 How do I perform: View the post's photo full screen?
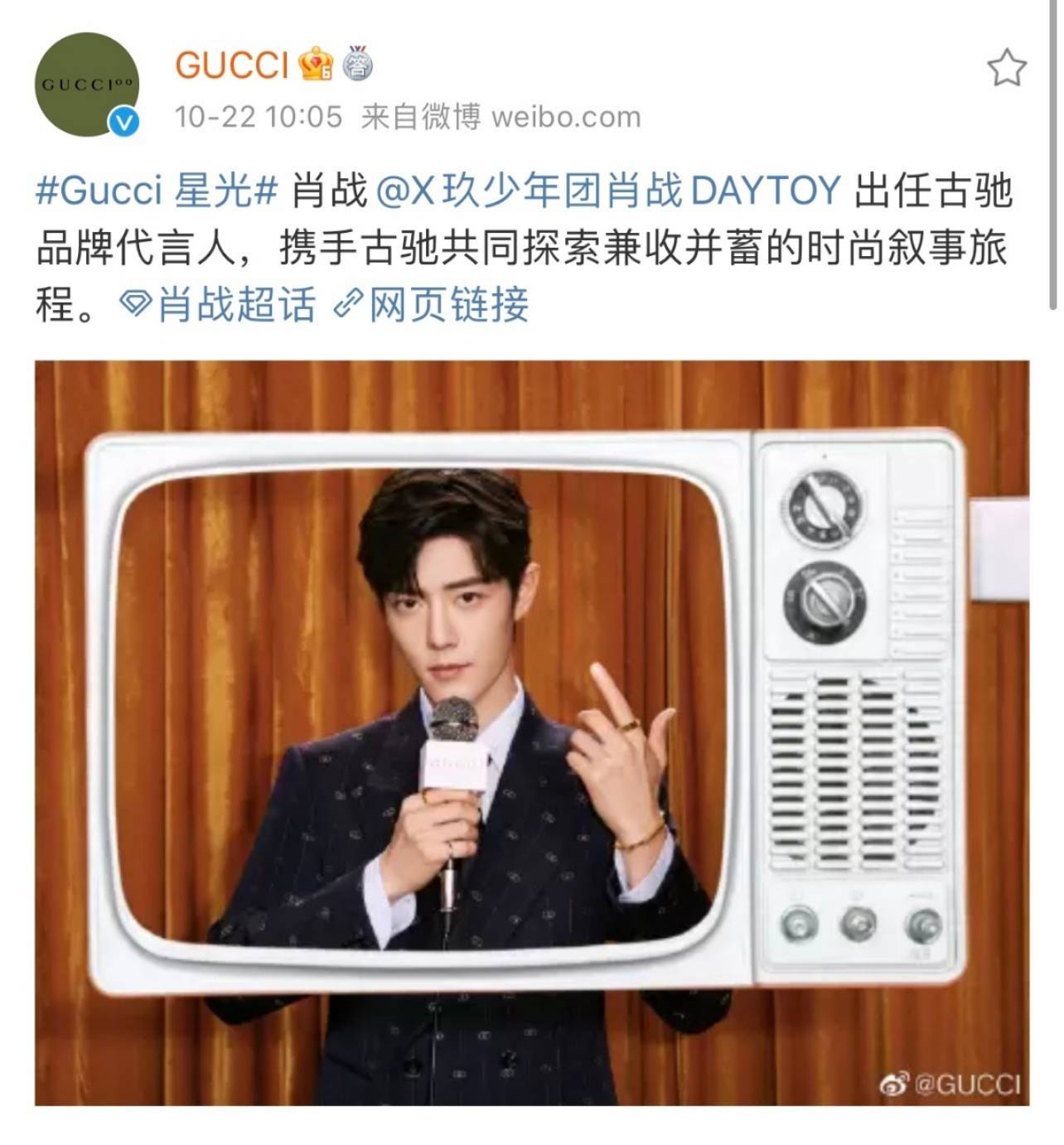pyautogui.click(x=532, y=732)
